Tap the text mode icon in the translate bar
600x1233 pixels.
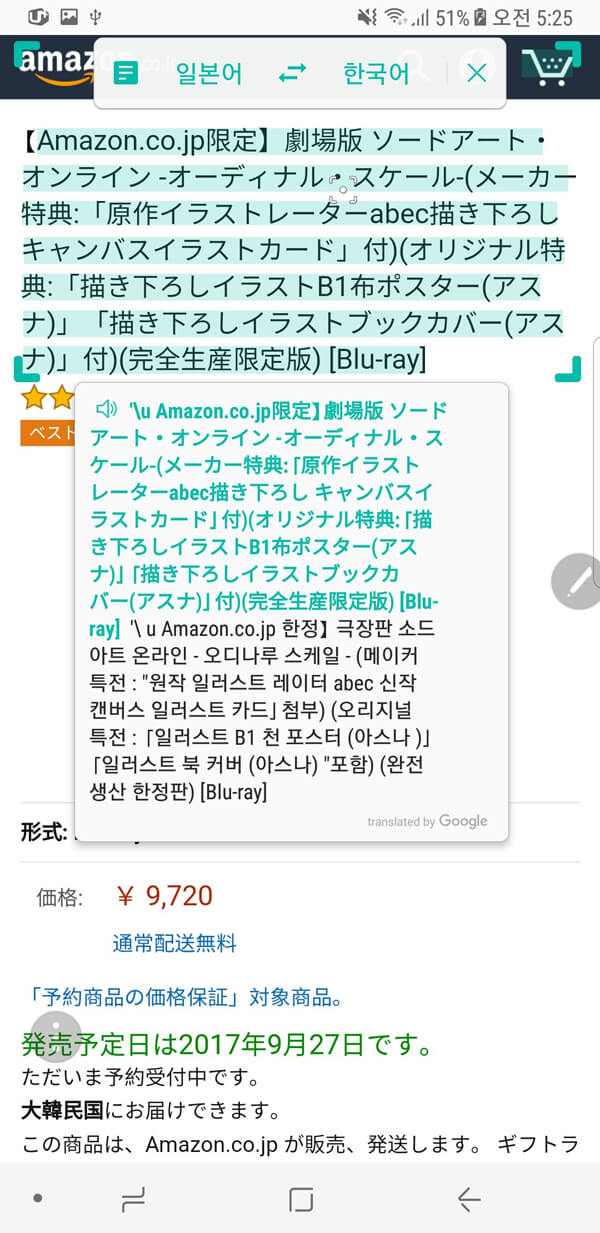(125, 73)
